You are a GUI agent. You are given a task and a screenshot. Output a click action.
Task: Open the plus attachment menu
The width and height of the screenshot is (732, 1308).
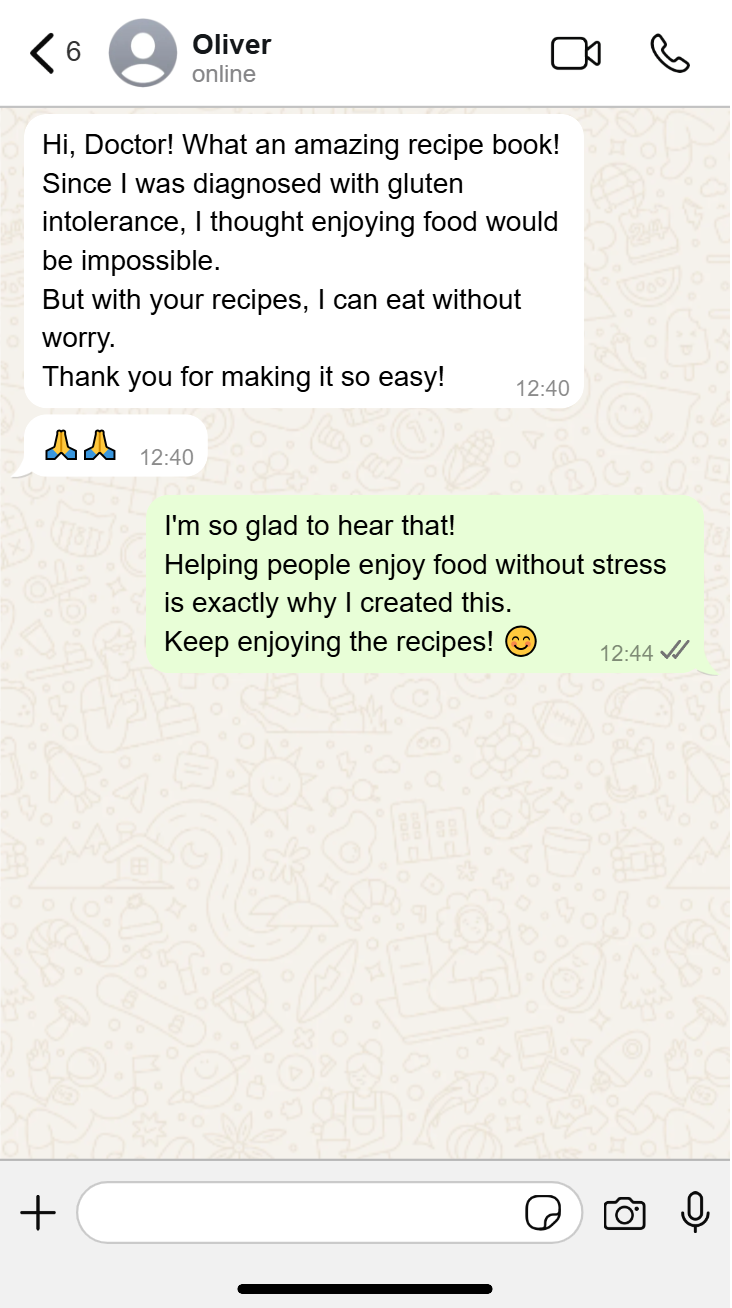coord(38,1213)
